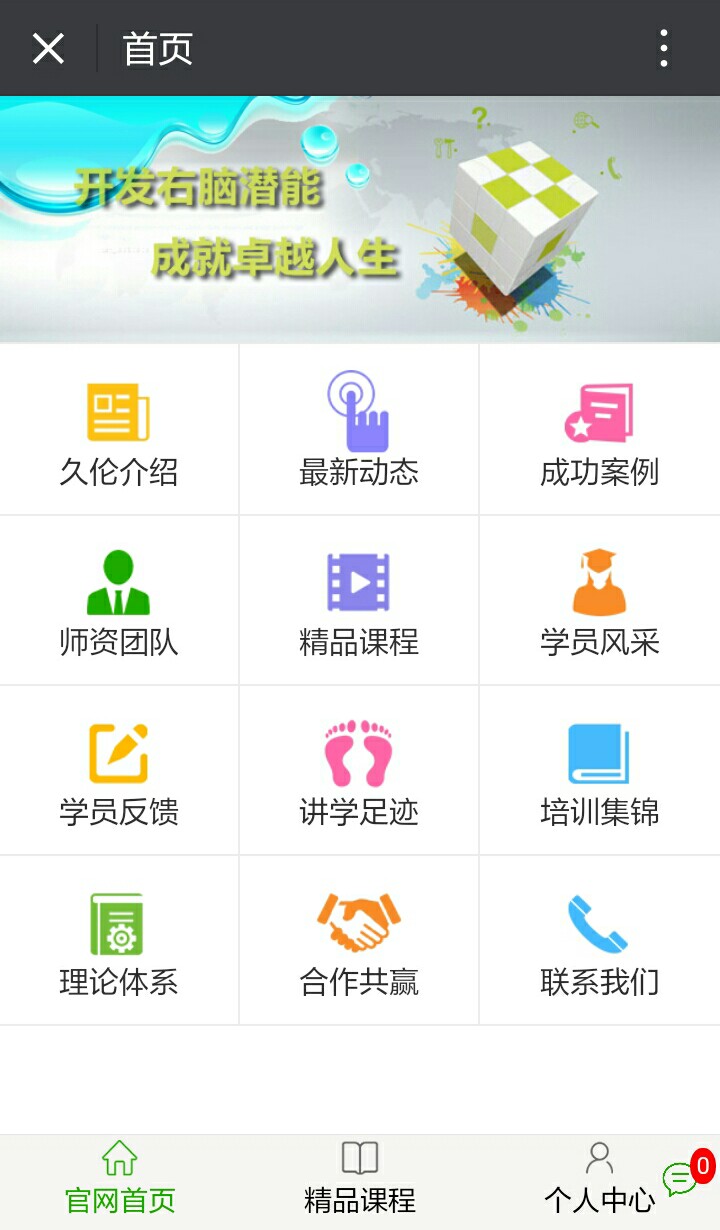View 学员风采 gallery

coord(600,600)
